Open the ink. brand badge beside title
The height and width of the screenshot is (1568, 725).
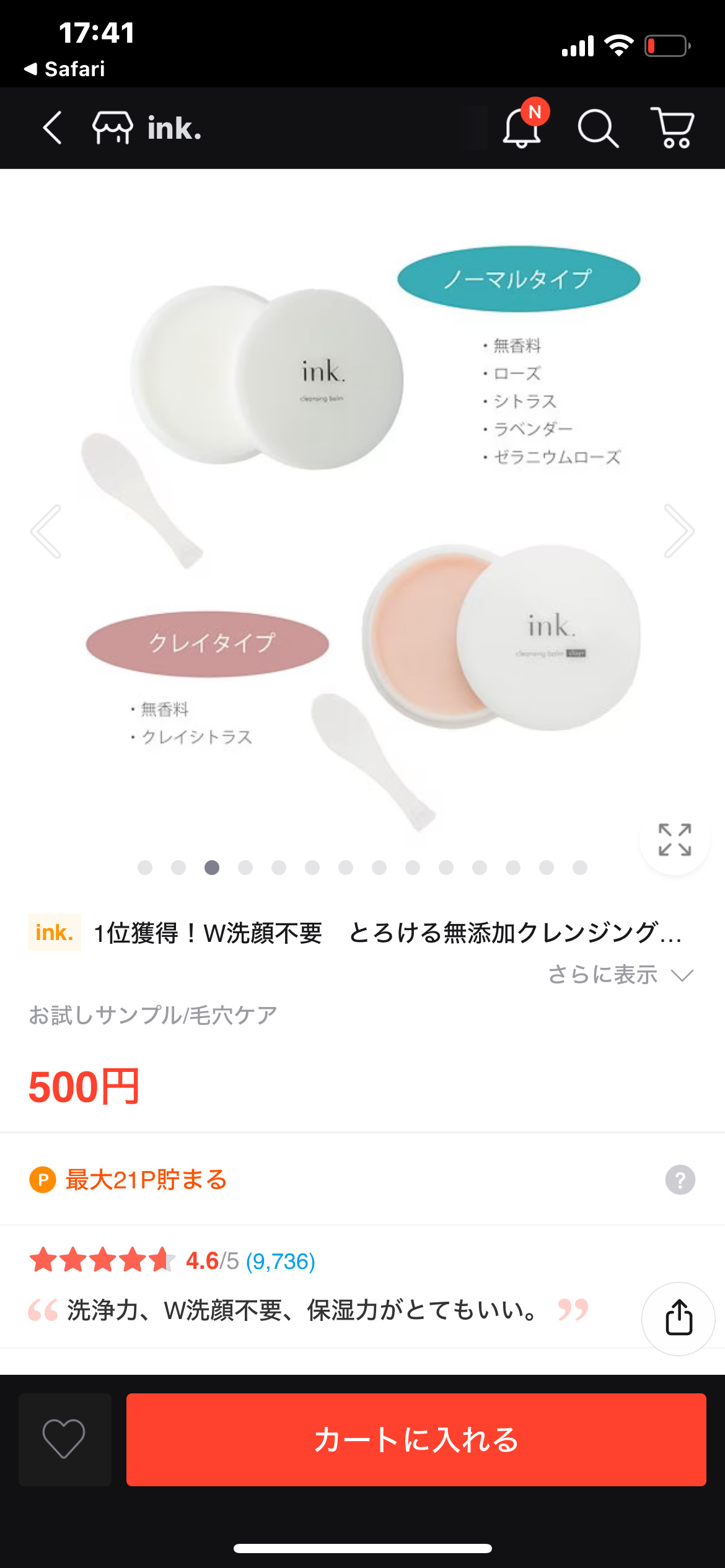pyautogui.click(x=55, y=932)
